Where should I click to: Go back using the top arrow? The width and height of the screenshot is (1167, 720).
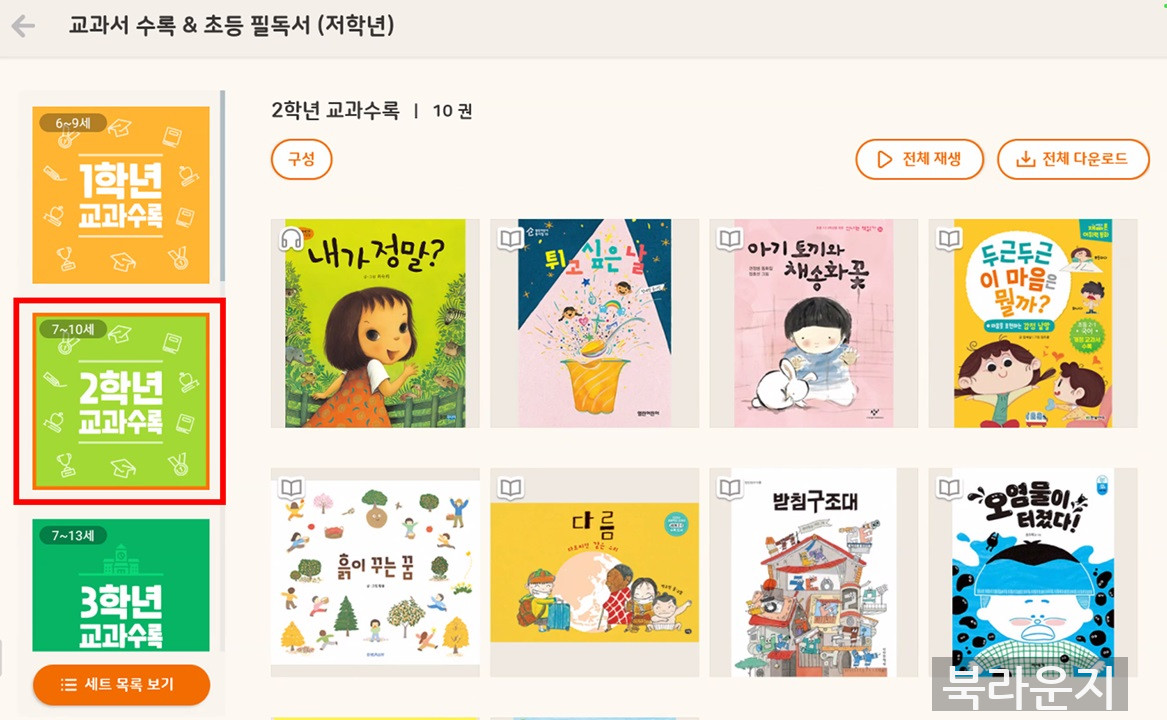click(23, 26)
